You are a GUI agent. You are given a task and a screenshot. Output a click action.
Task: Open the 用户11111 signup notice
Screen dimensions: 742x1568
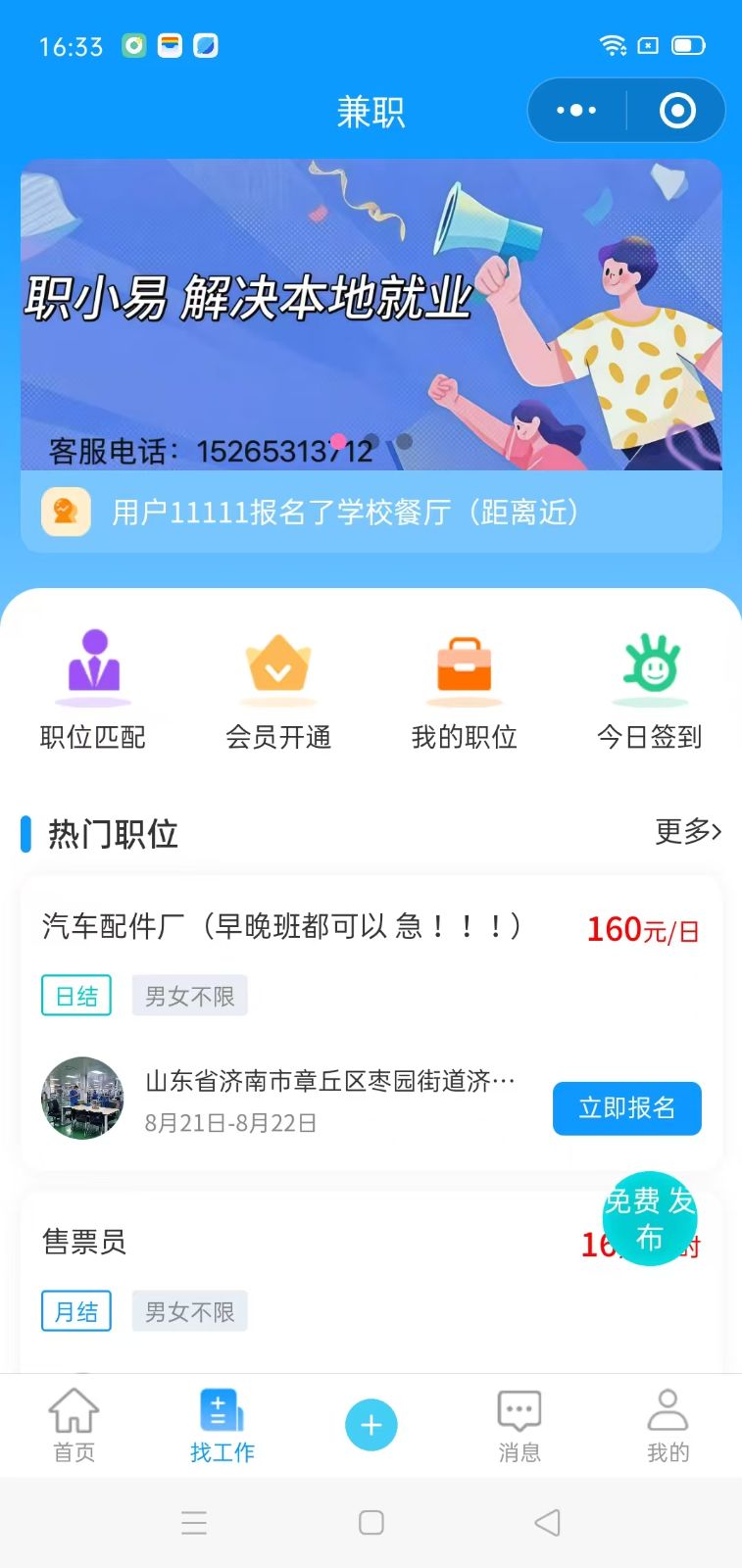coord(371,512)
